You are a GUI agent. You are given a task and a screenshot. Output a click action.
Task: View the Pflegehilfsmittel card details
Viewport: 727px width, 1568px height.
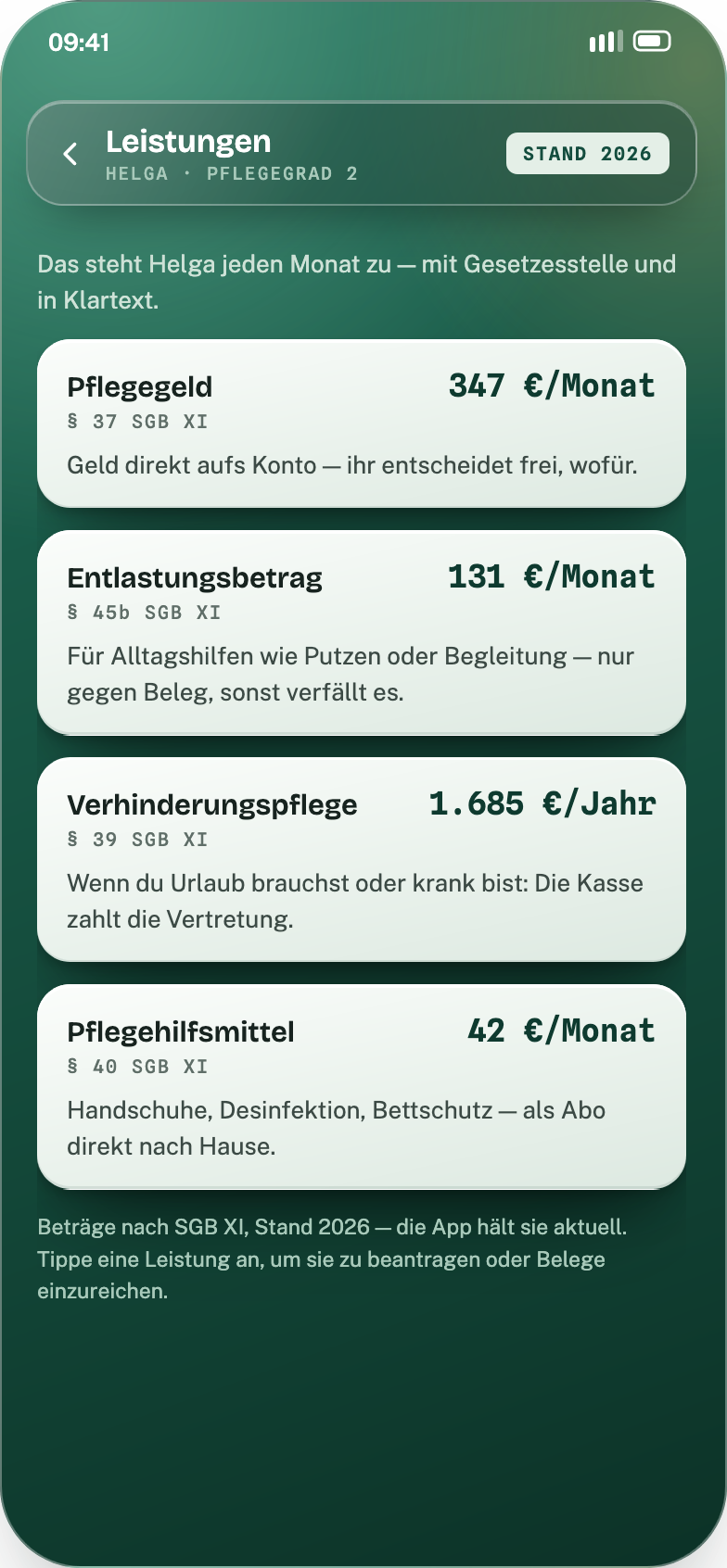click(362, 1087)
